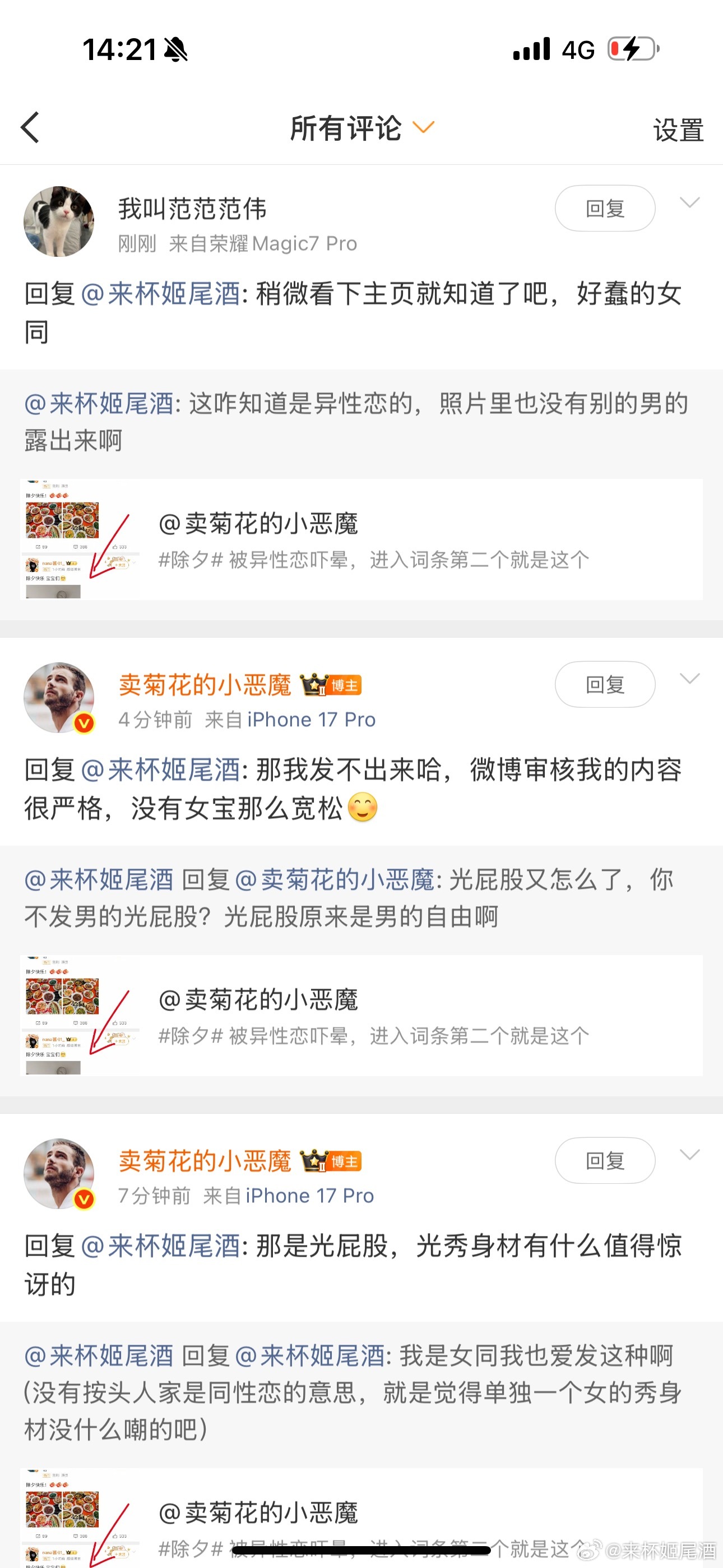The width and height of the screenshot is (723, 1568).
Task: View 我叫范范范伟's profile avatar
Action: pos(59,222)
